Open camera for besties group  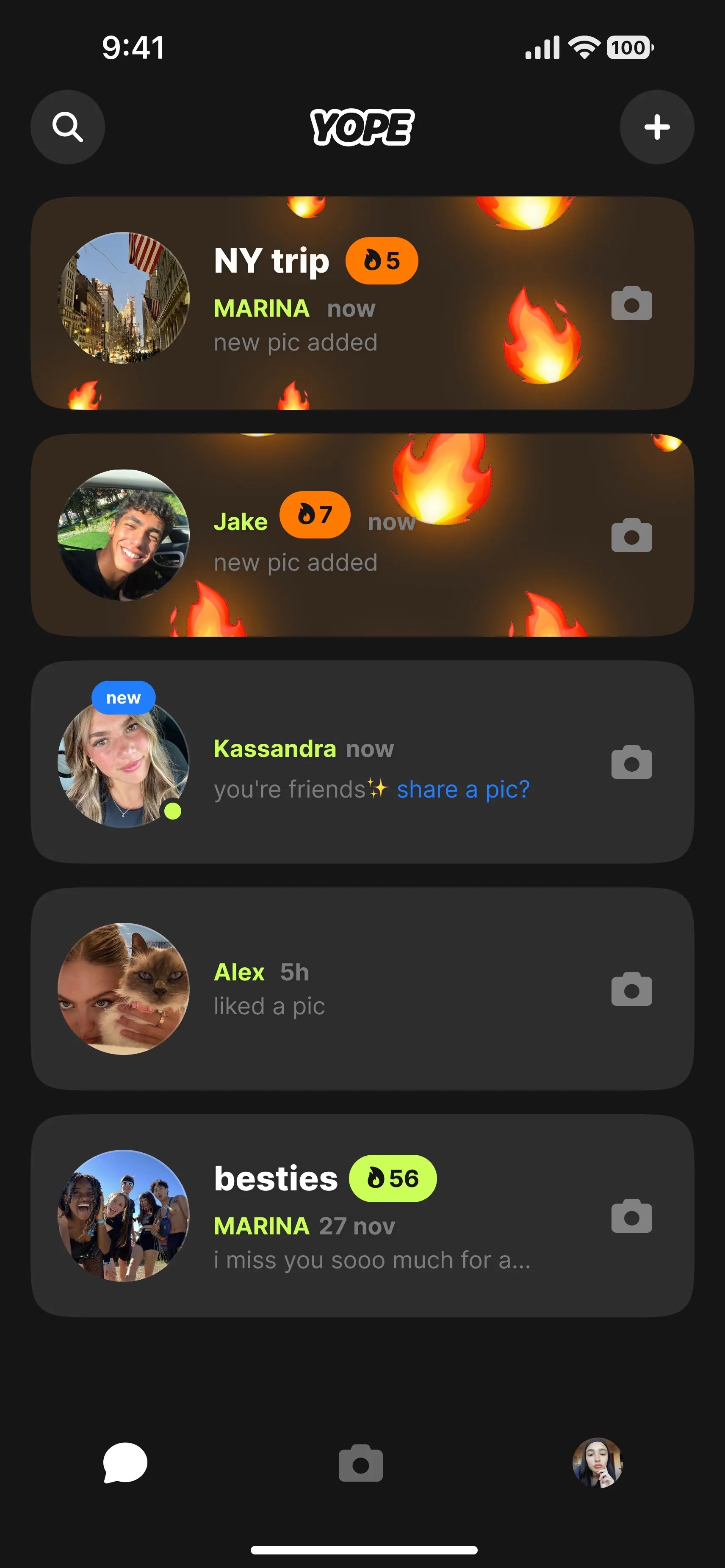pos(631,1215)
